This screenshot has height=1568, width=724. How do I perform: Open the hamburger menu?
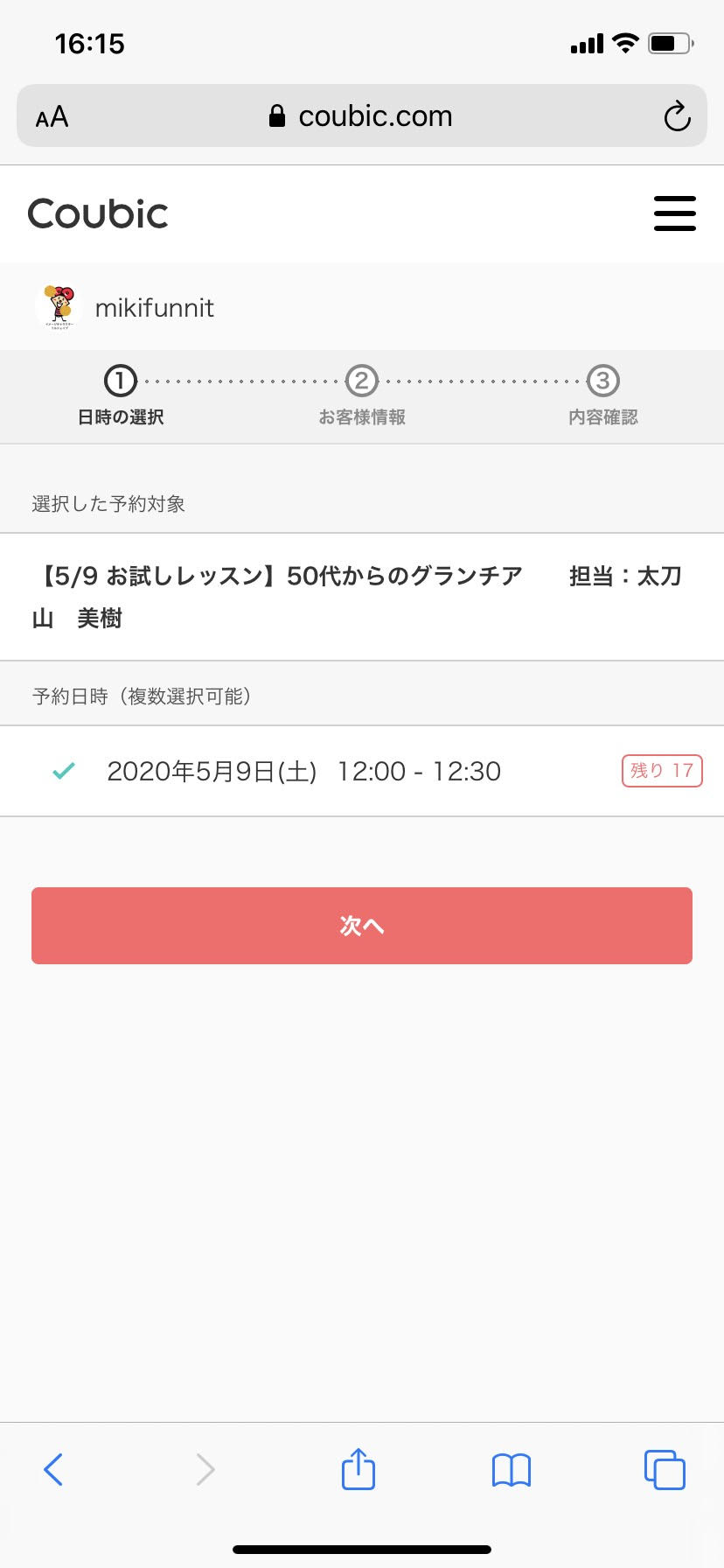[674, 213]
